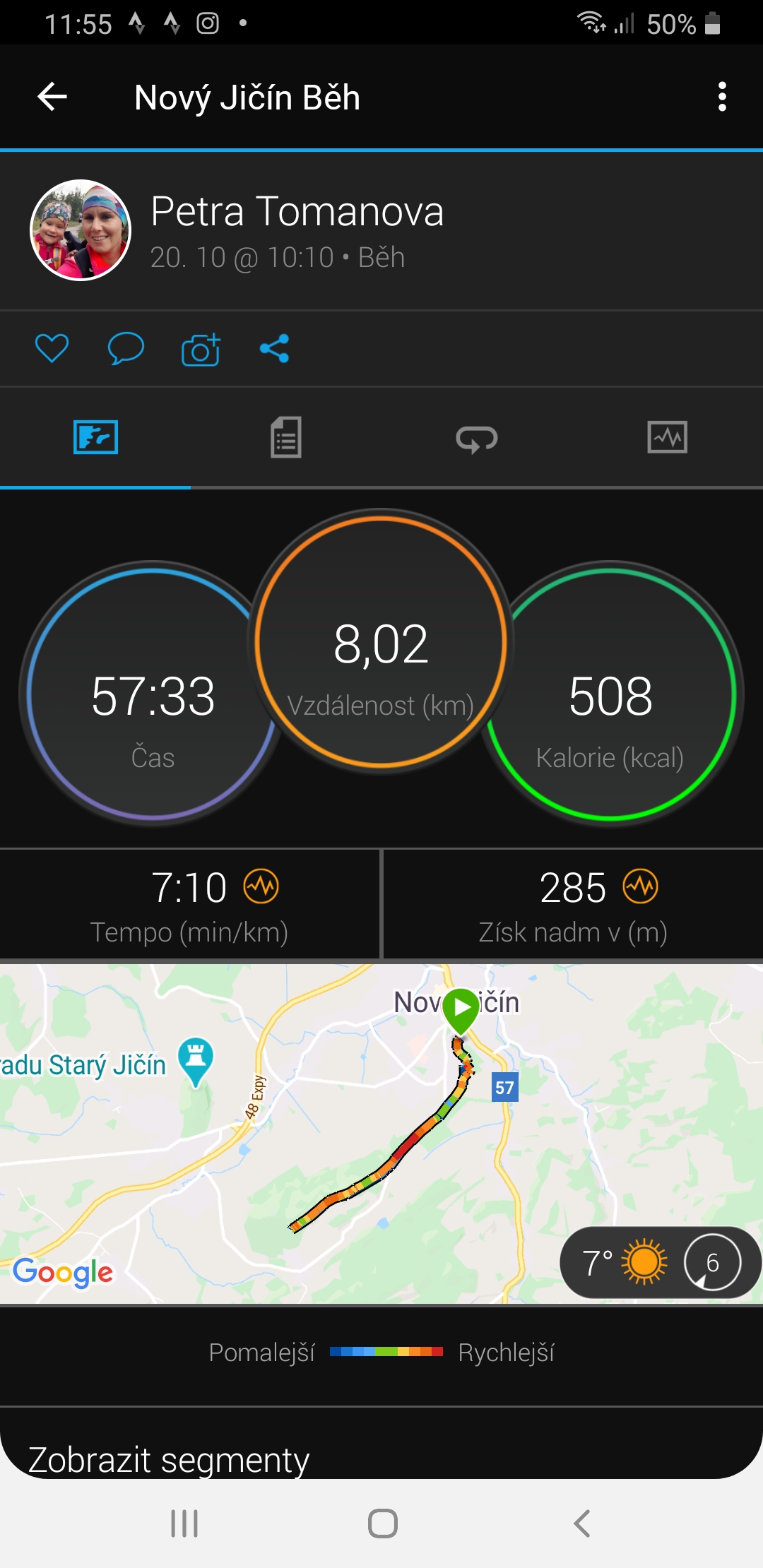Switch to the laps tab
The width and height of the screenshot is (763, 1568).
(x=477, y=438)
